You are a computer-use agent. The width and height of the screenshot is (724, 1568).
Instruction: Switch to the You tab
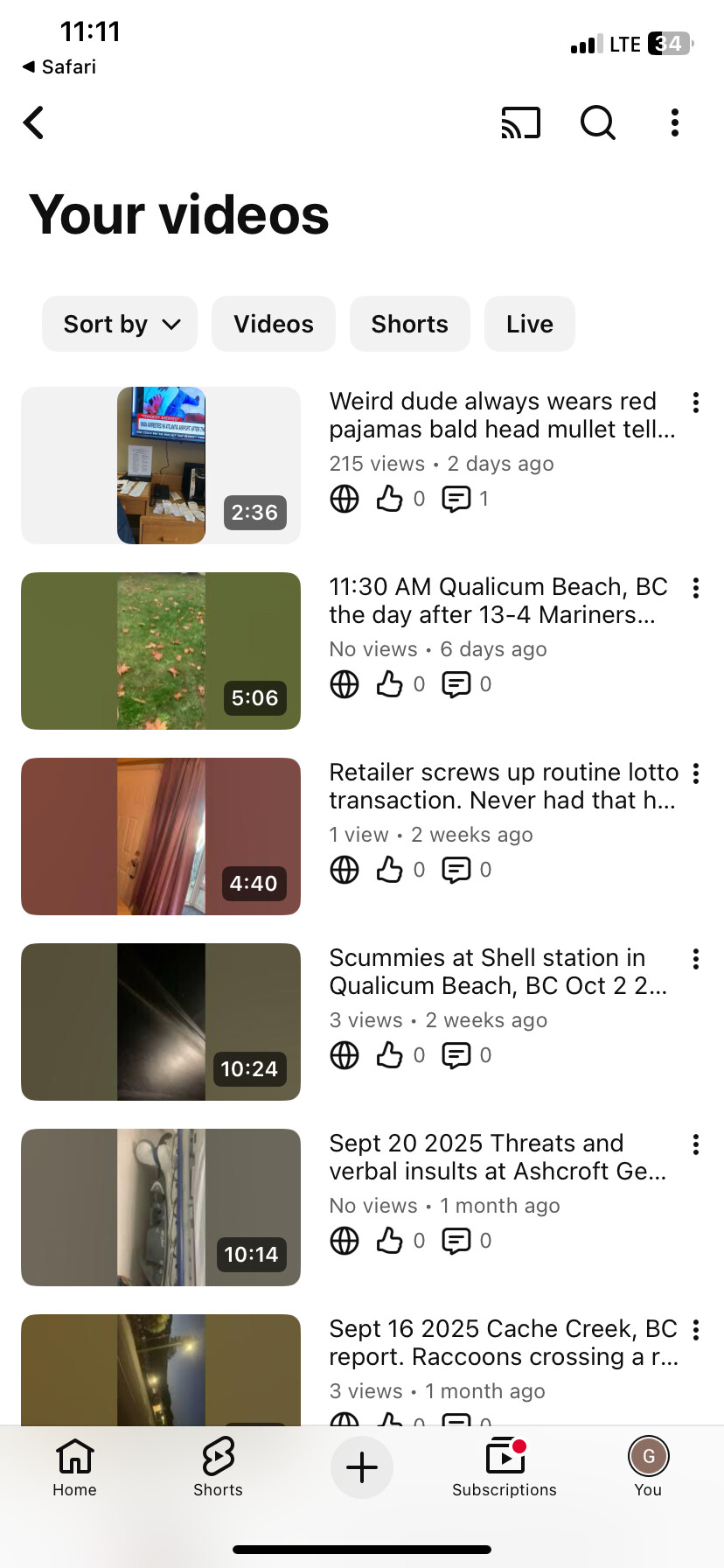coord(648,1468)
